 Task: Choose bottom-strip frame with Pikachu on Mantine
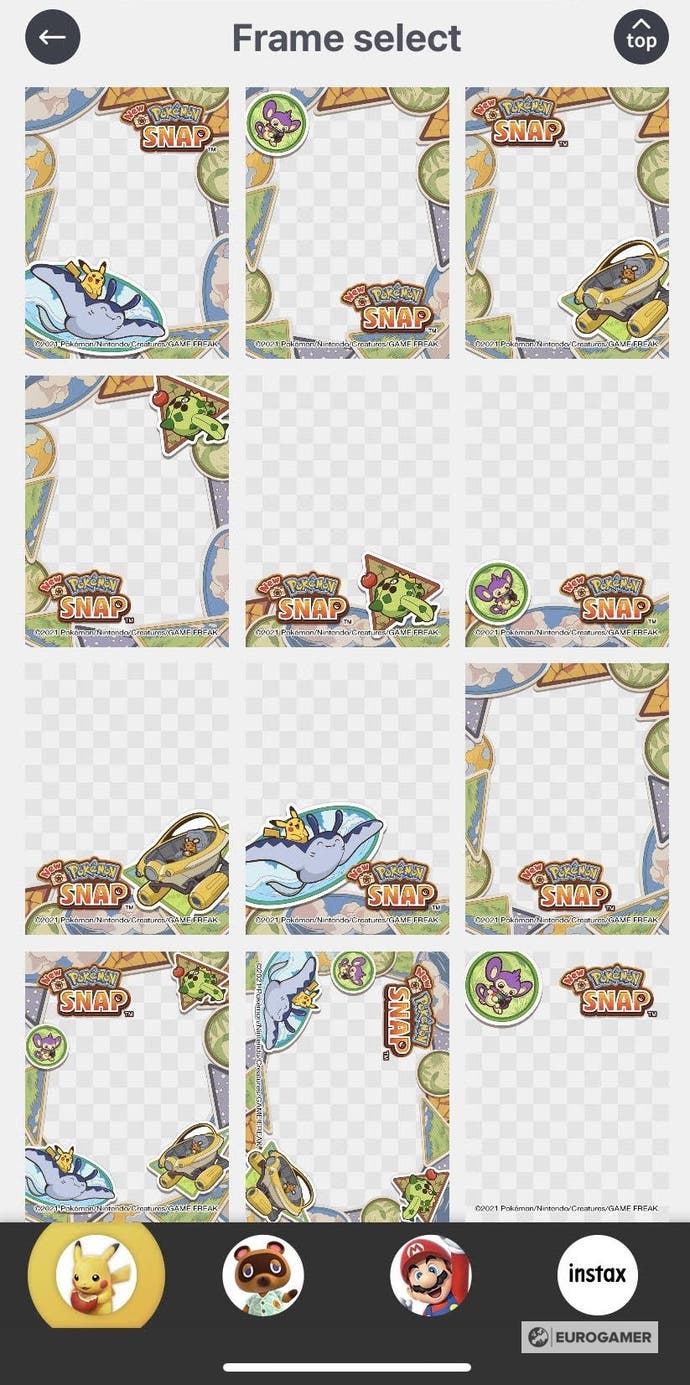point(347,798)
